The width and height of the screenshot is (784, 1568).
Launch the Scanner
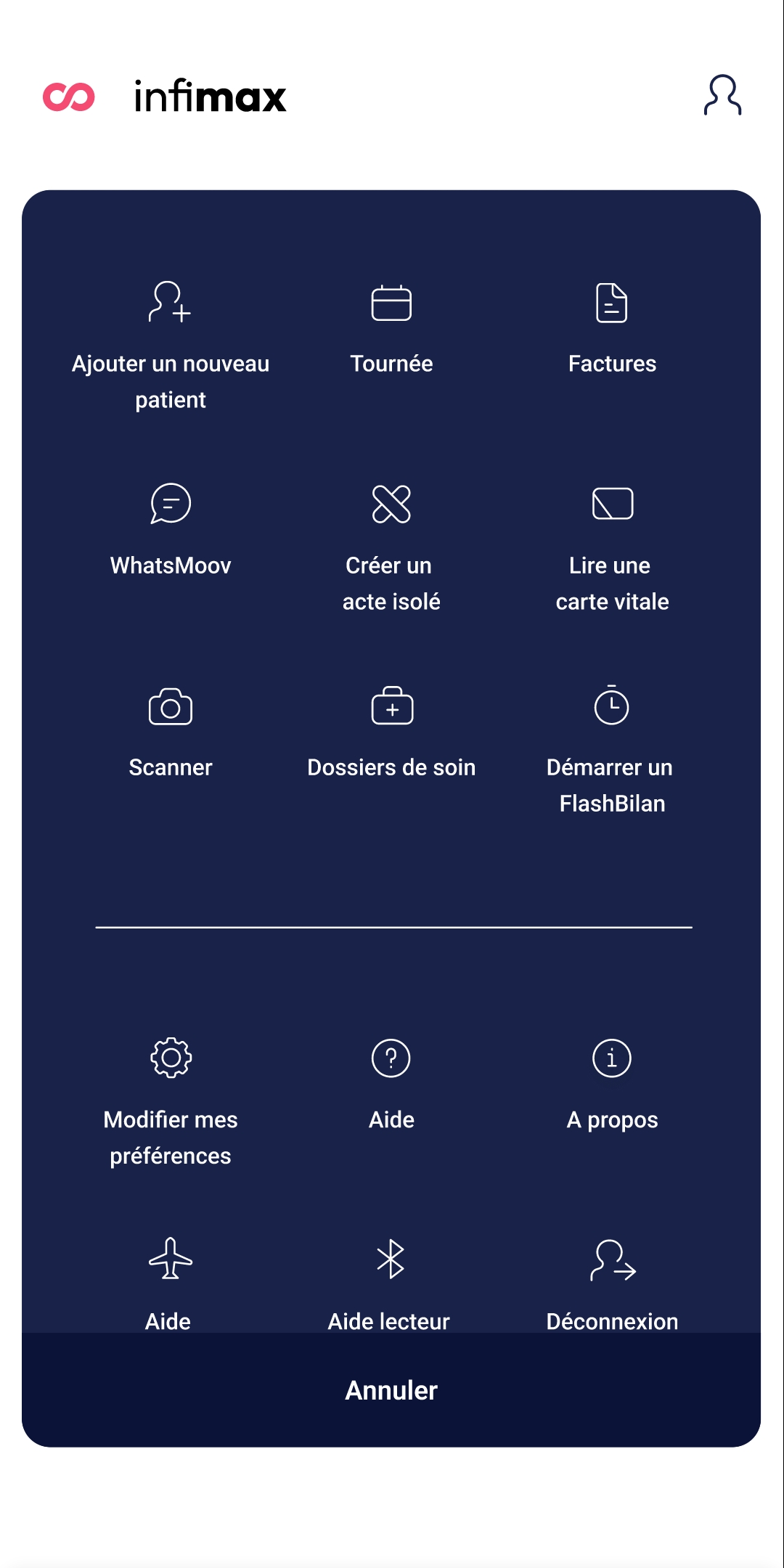point(171,732)
